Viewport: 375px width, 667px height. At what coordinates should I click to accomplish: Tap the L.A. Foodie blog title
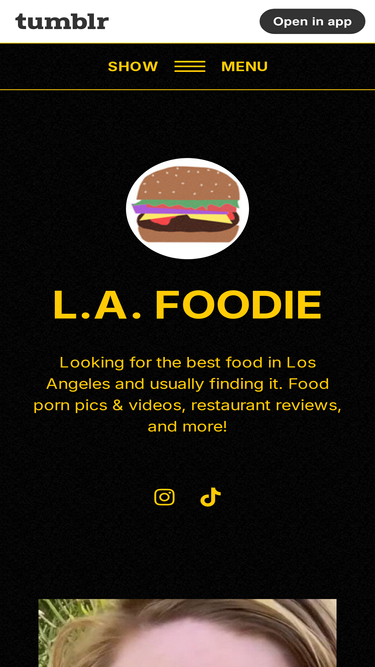[188, 305]
